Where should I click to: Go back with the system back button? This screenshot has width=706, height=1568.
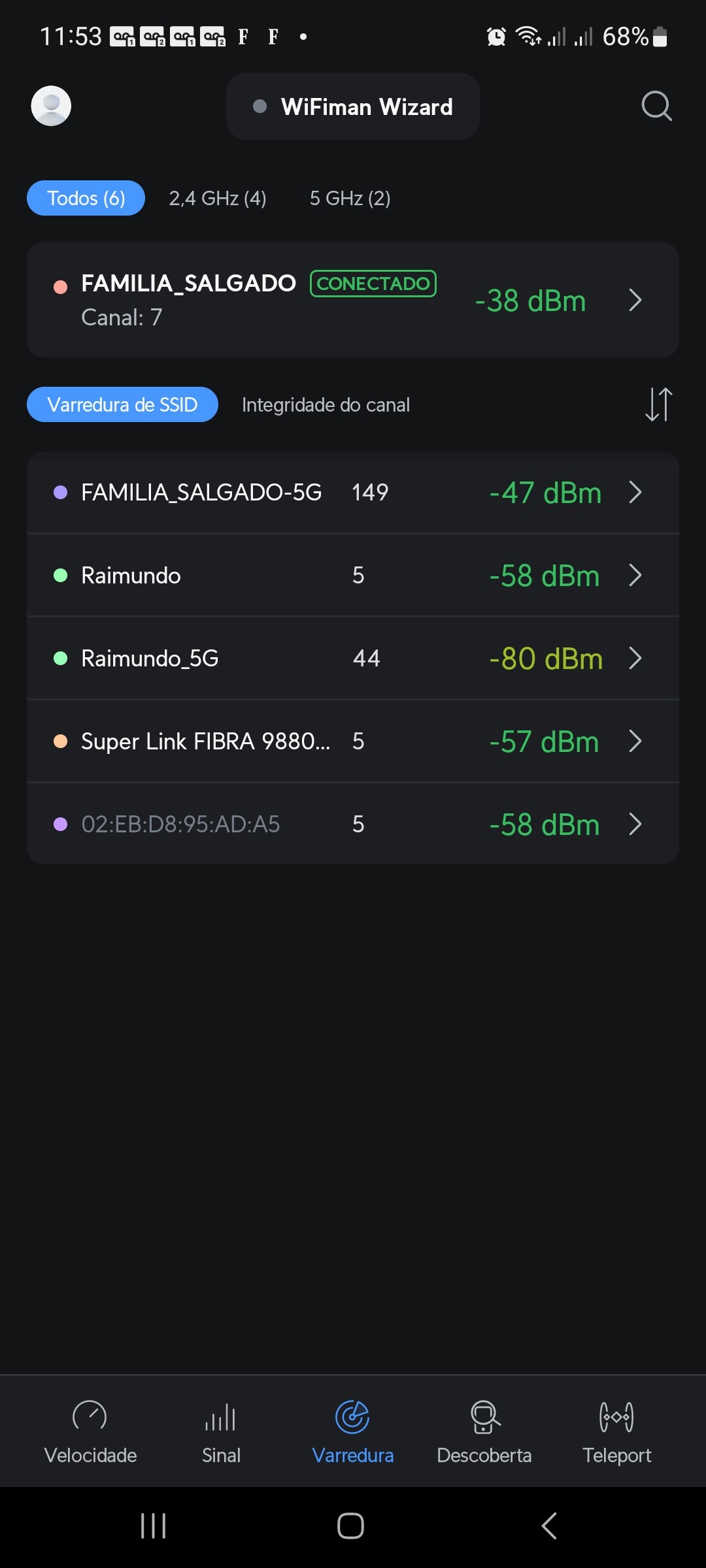point(549,1526)
